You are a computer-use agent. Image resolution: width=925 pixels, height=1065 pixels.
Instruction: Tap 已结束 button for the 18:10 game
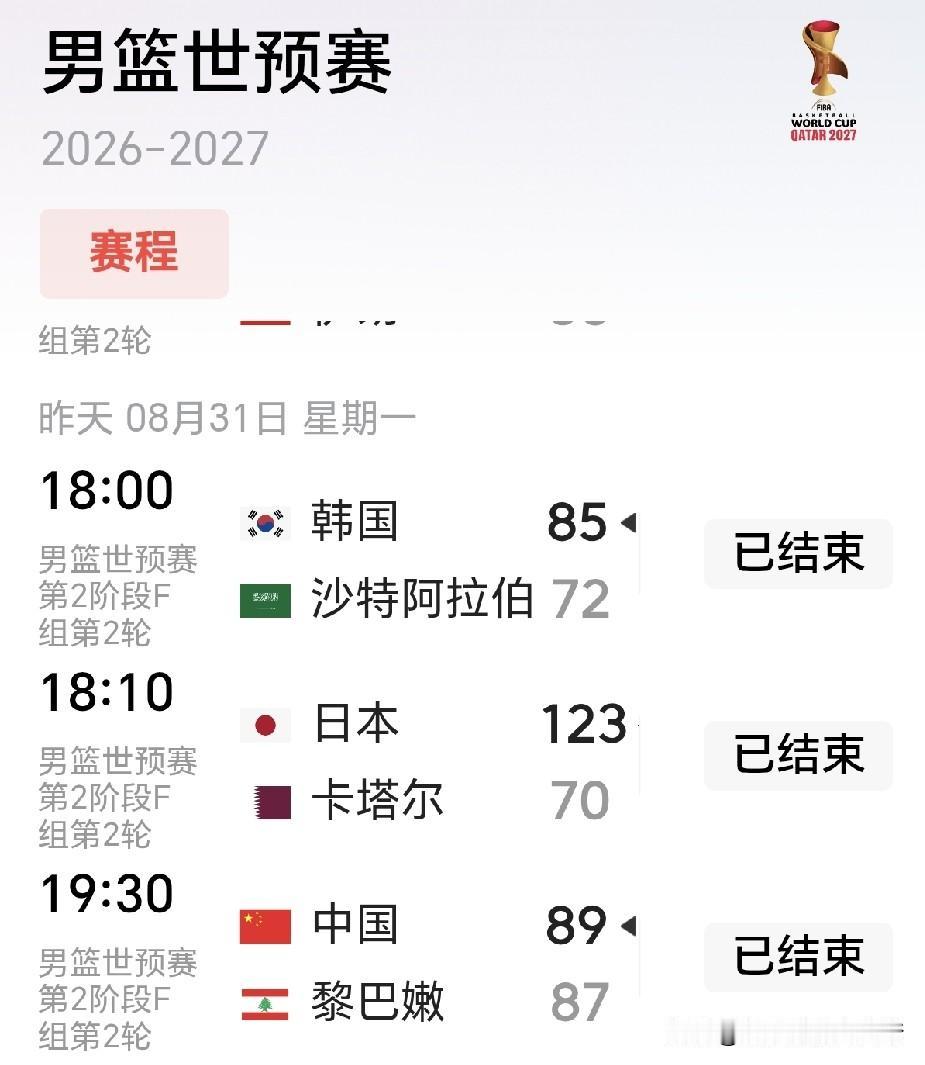point(798,755)
